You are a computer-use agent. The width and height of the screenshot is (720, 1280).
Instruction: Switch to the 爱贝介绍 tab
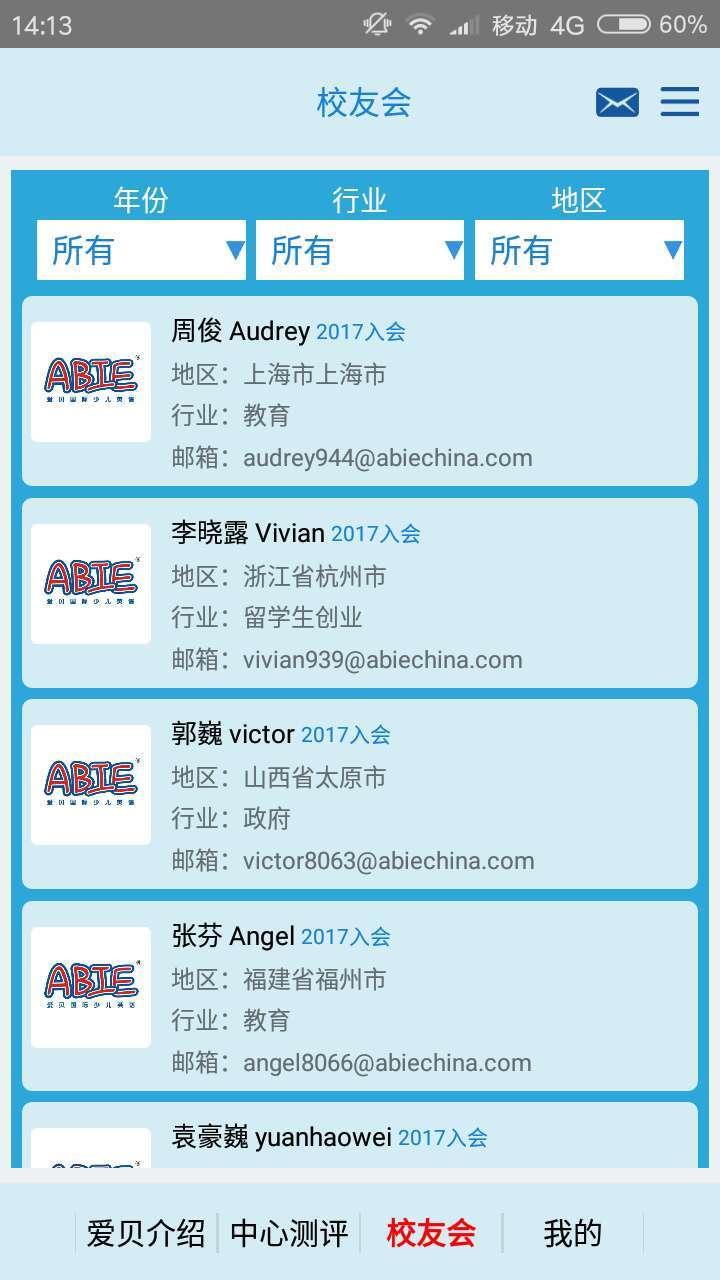pos(146,1233)
